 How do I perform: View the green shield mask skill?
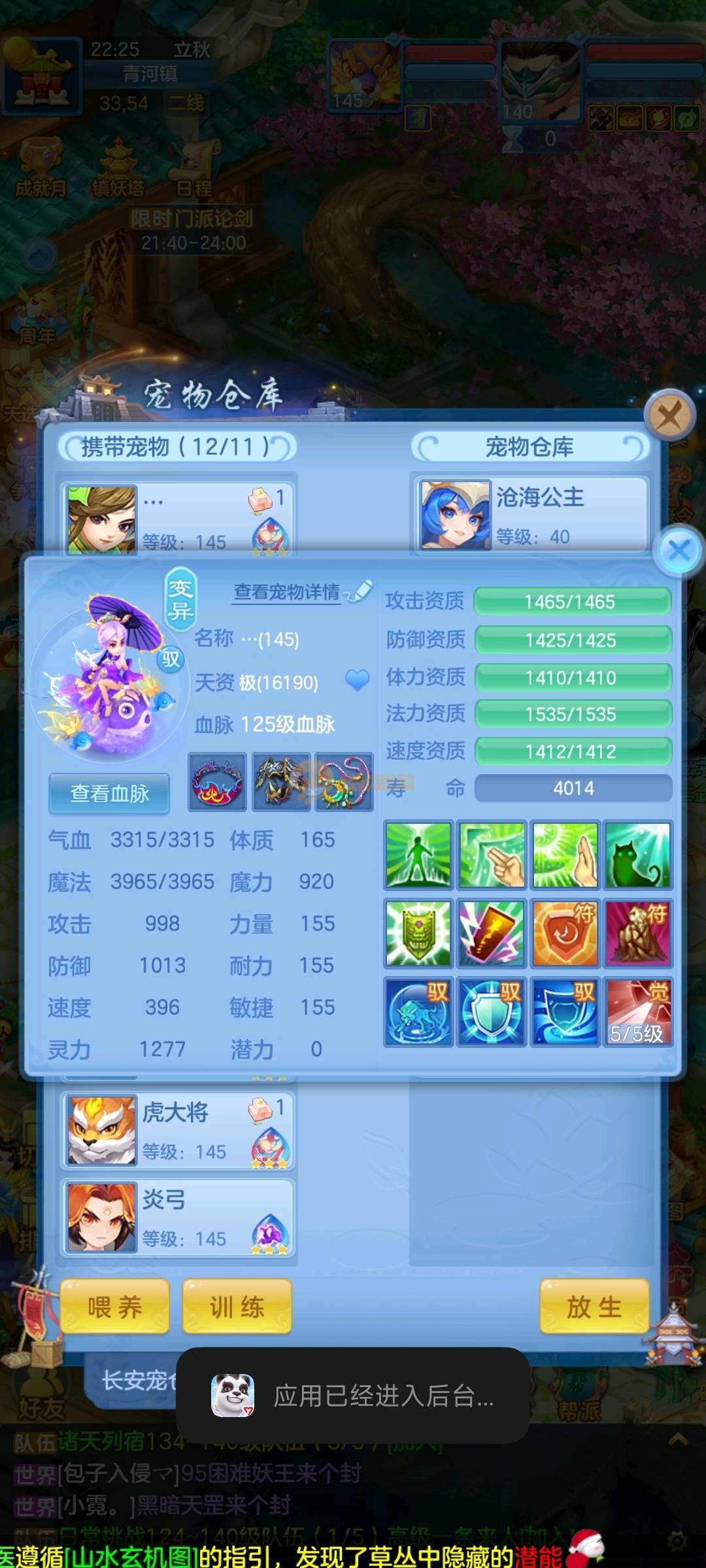point(418,933)
